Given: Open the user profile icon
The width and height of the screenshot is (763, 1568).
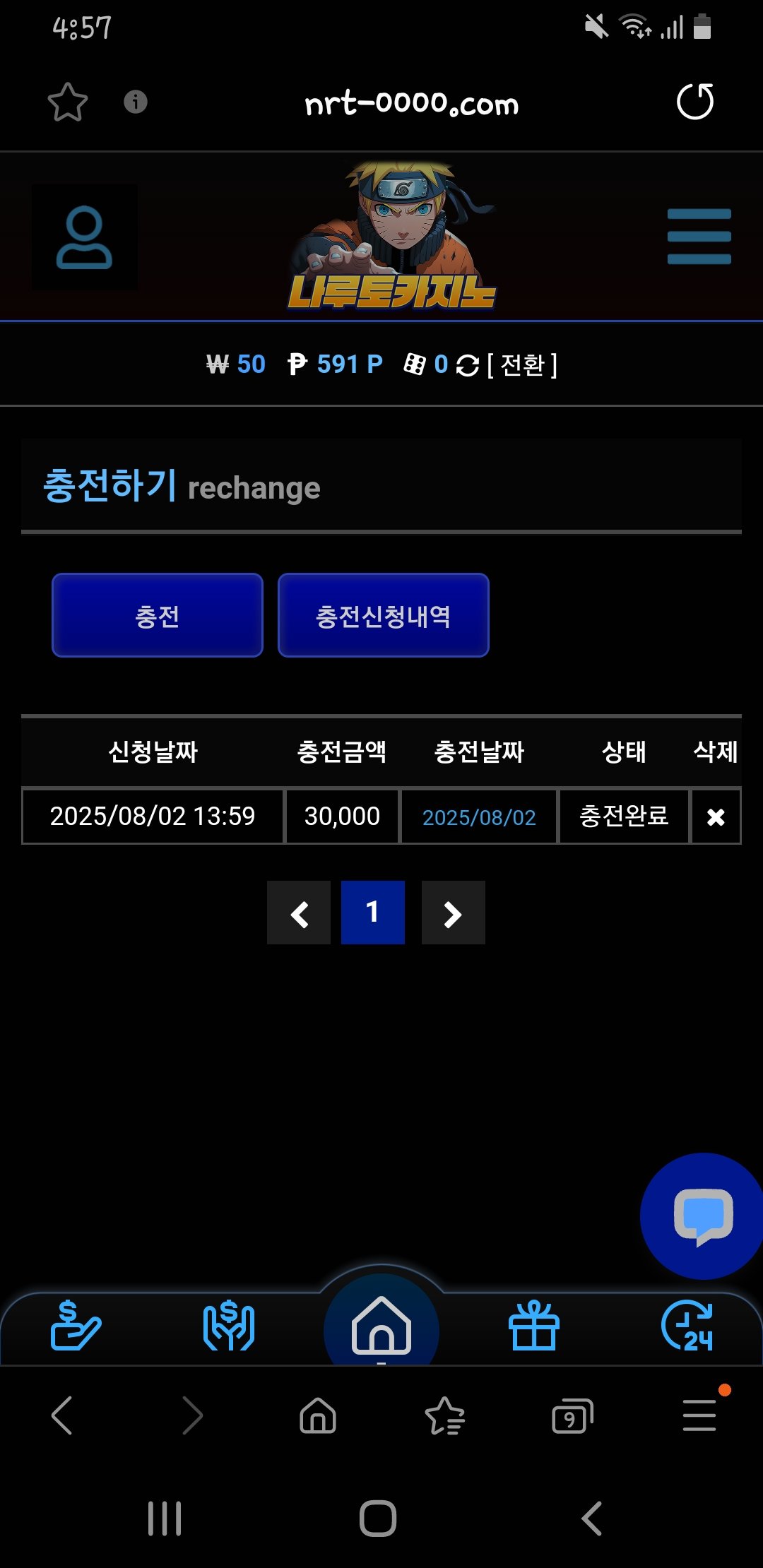Looking at the screenshot, I should [84, 237].
